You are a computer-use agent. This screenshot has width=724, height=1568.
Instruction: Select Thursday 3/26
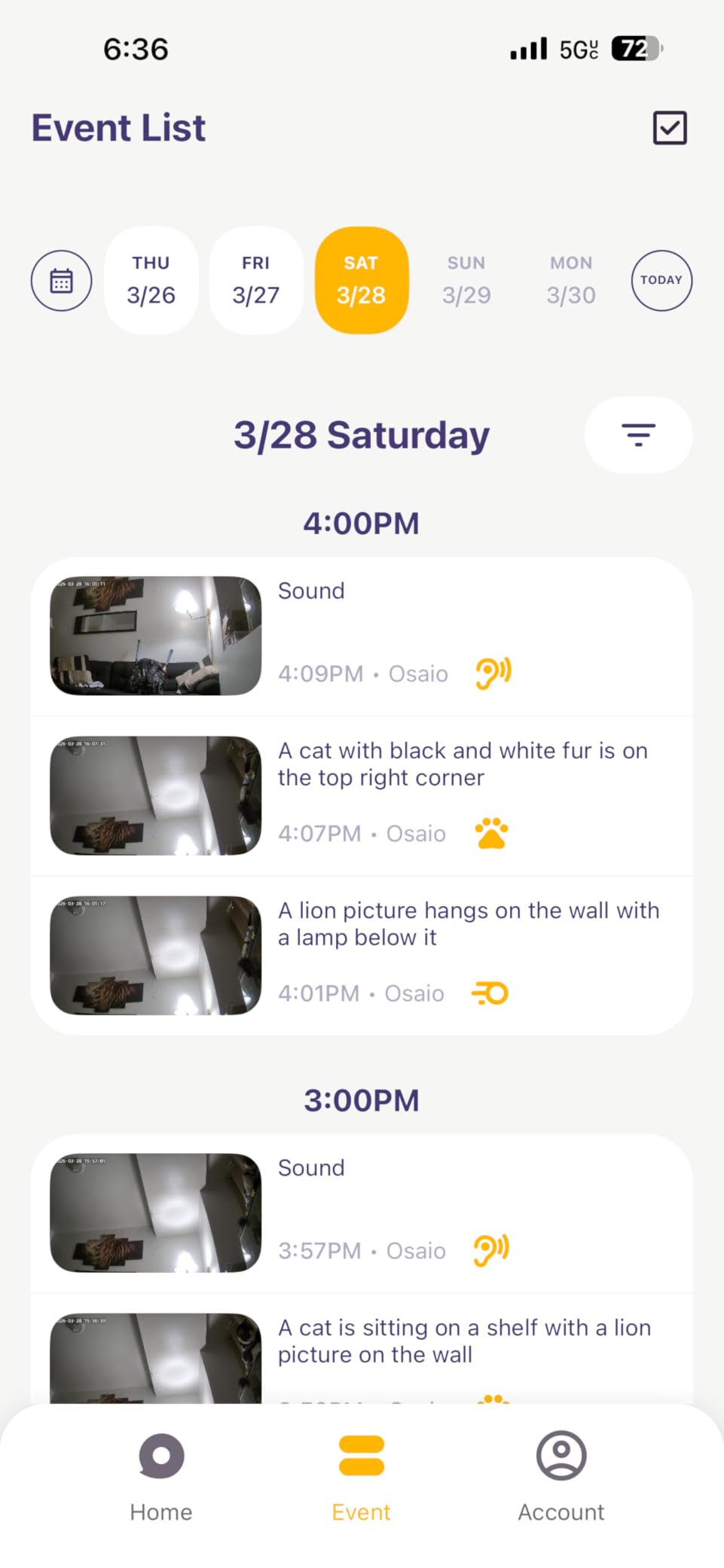[151, 280]
